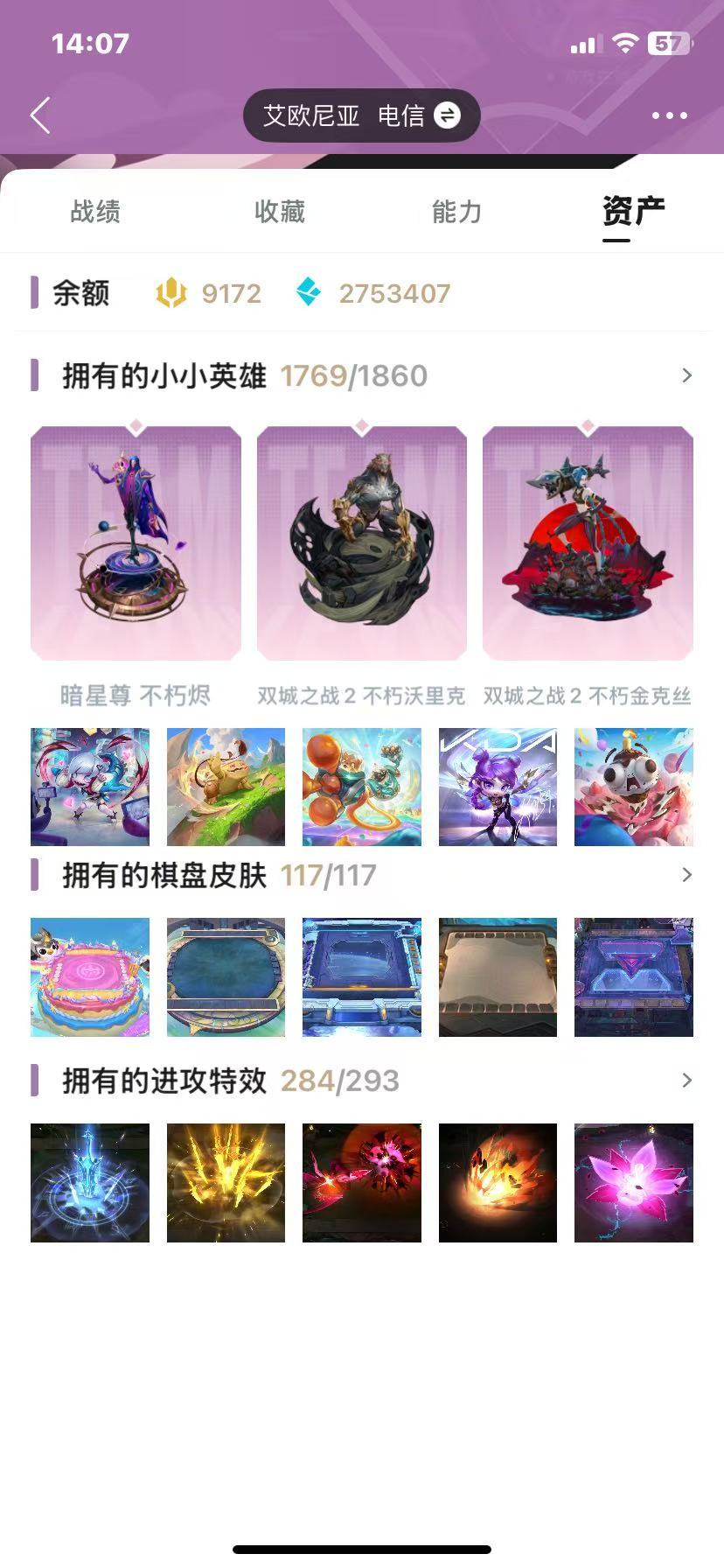View the KDA purple-haired little legend
This screenshot has width=724, height=1568.
498,787
